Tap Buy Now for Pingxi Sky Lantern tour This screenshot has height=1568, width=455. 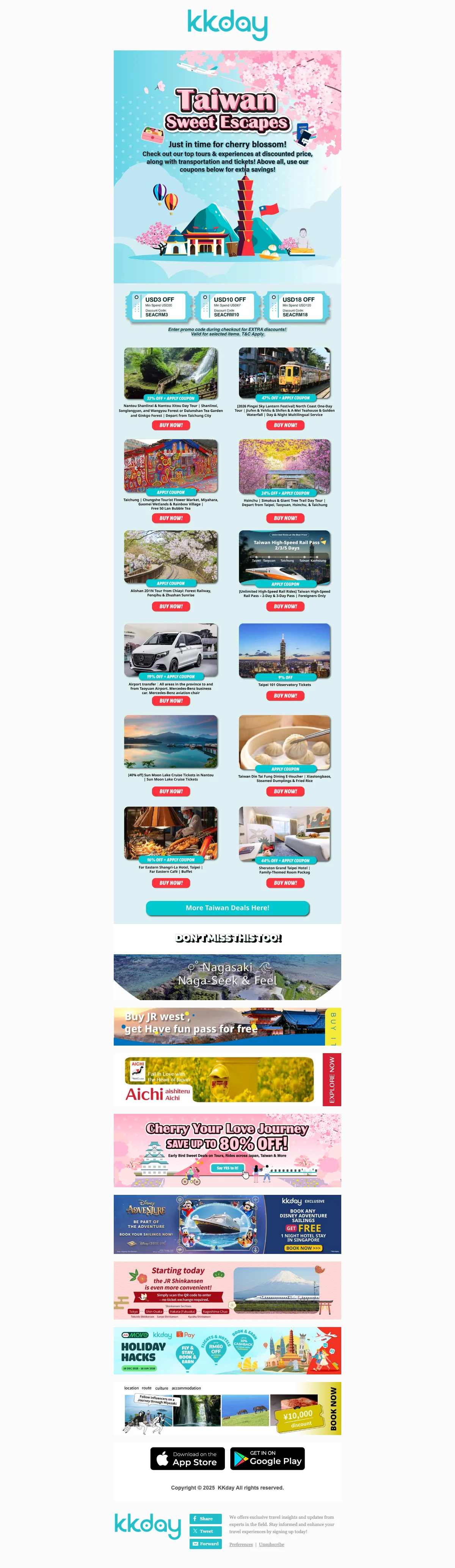click(285, 425)
